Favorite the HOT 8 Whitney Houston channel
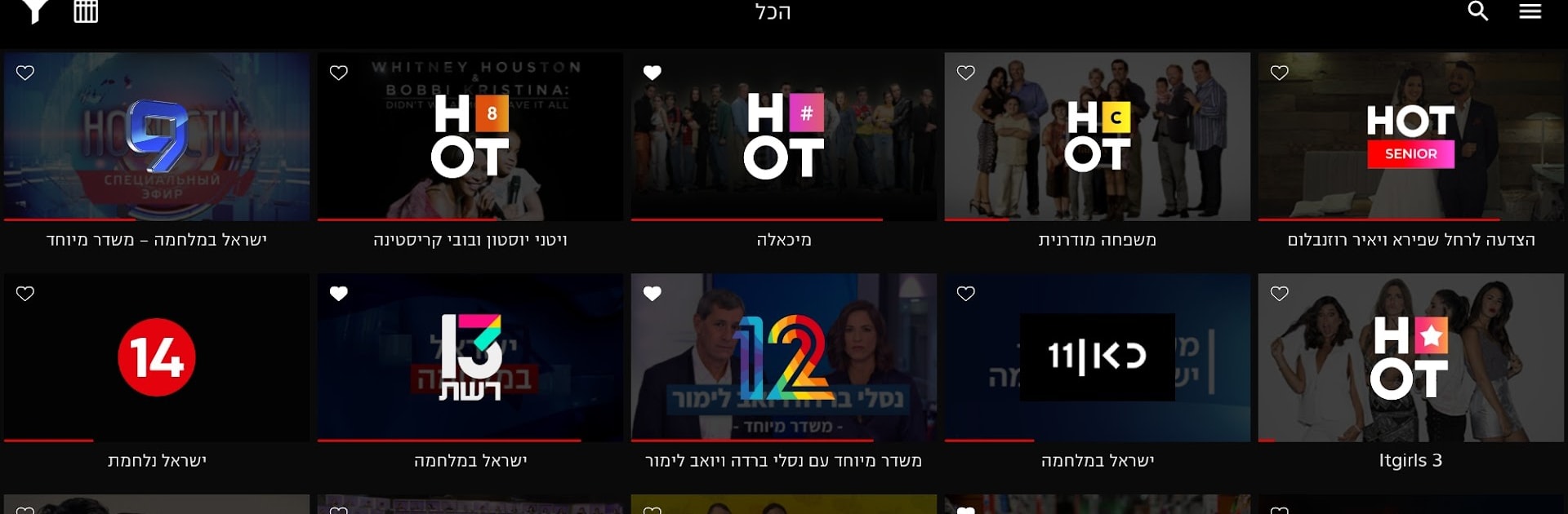 pos(339,73)
